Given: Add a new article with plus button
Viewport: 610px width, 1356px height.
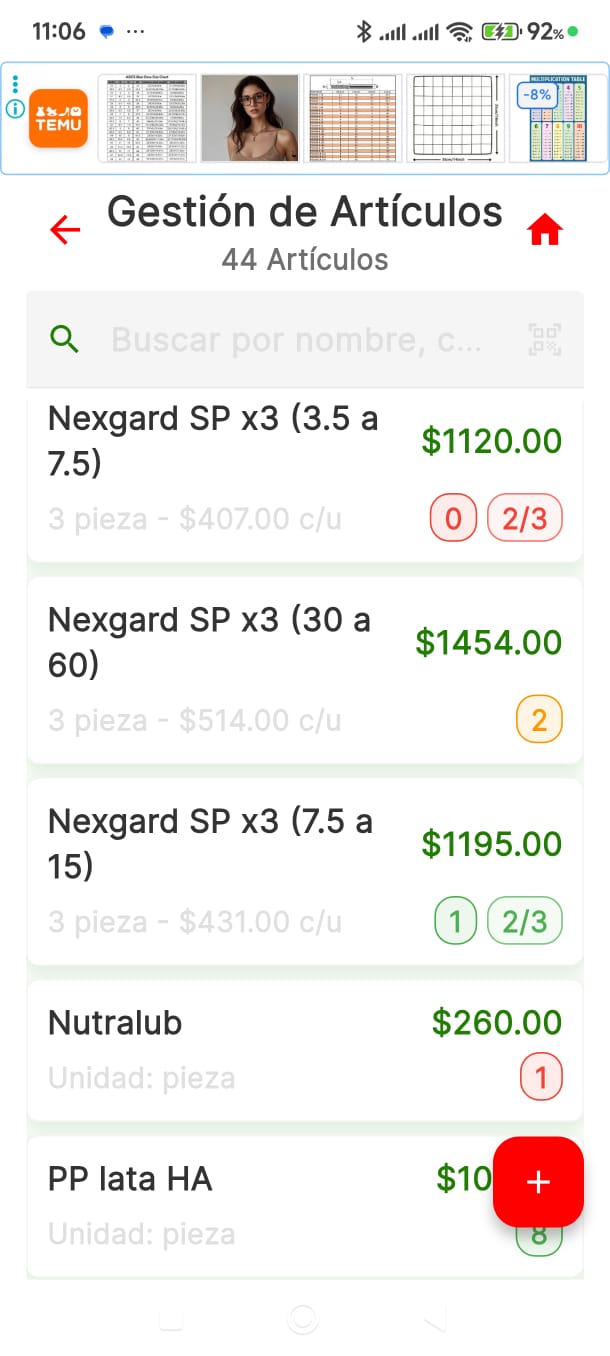Looking at the screenshot, I should 538,1182.
